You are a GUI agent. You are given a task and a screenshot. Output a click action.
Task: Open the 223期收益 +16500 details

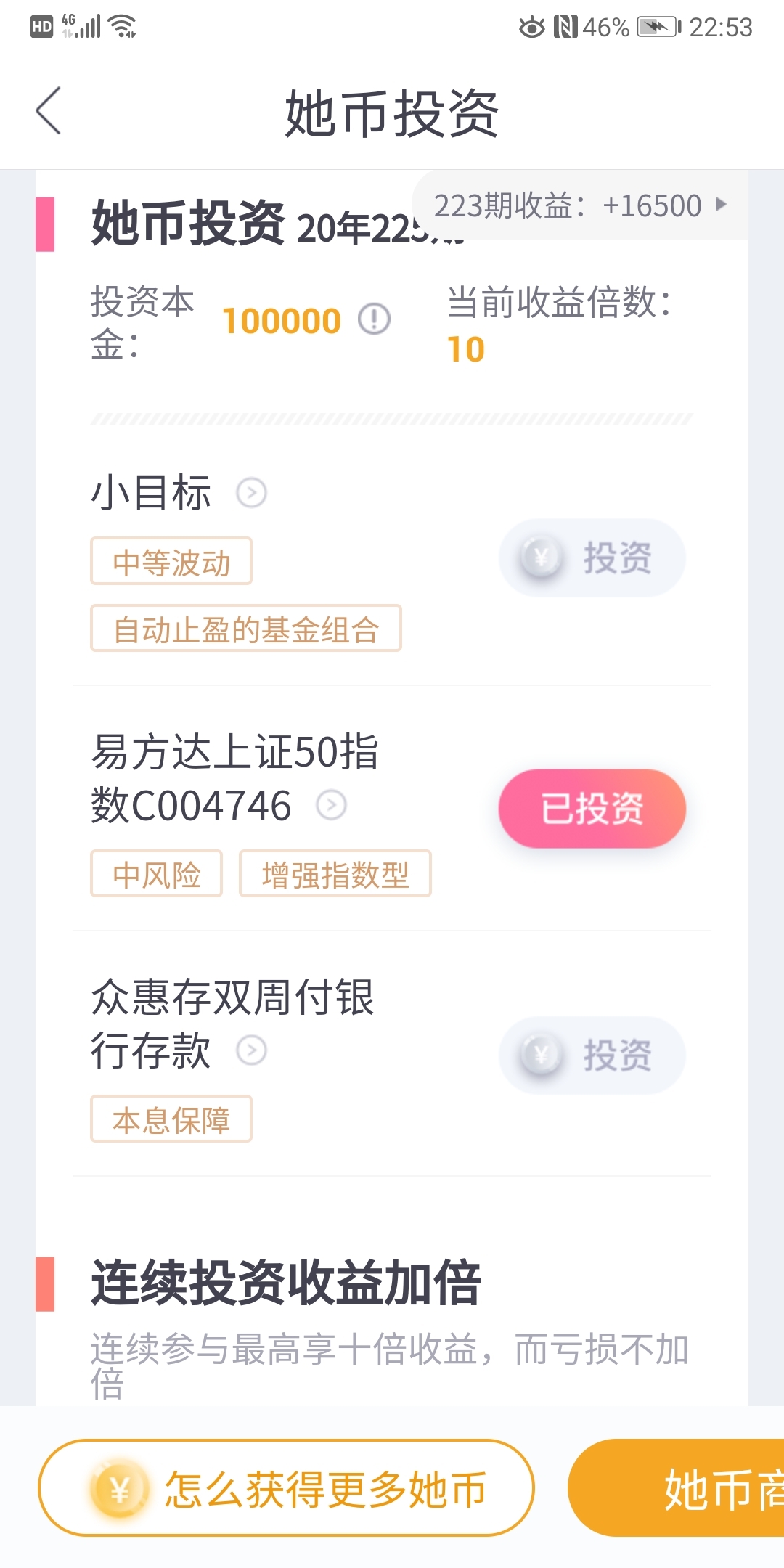[x=580, y=205]
